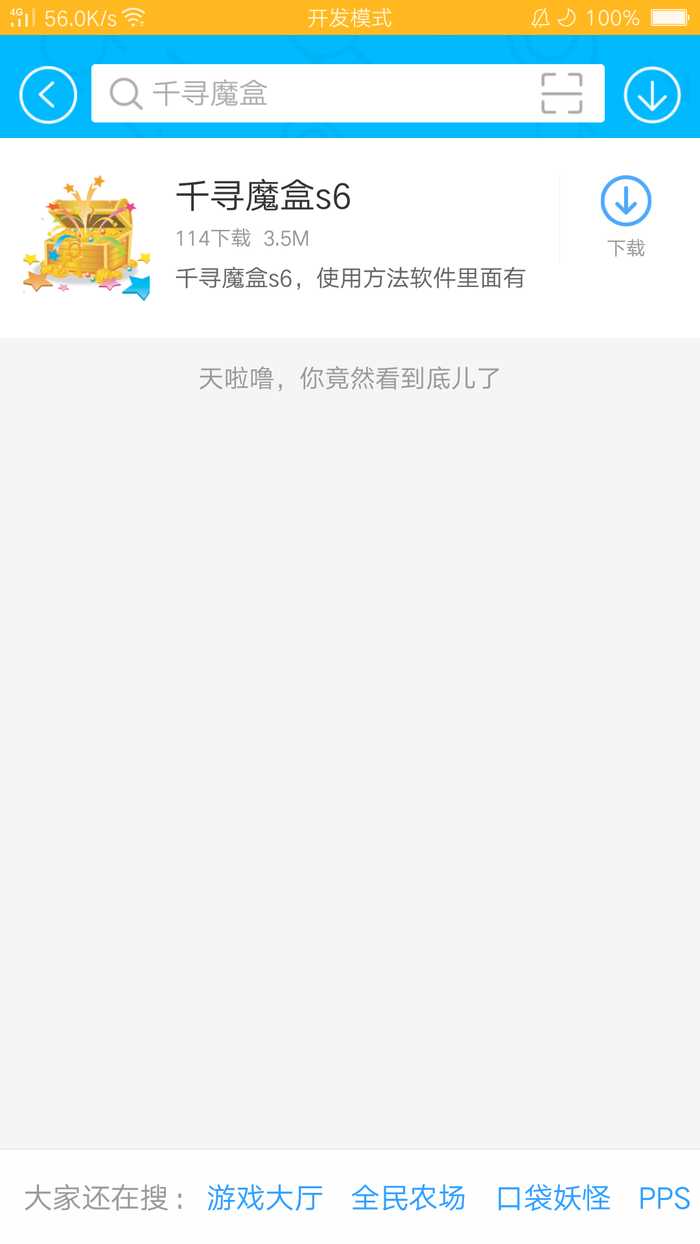Search suggested term 口袋妖怪

point(553,1197)
